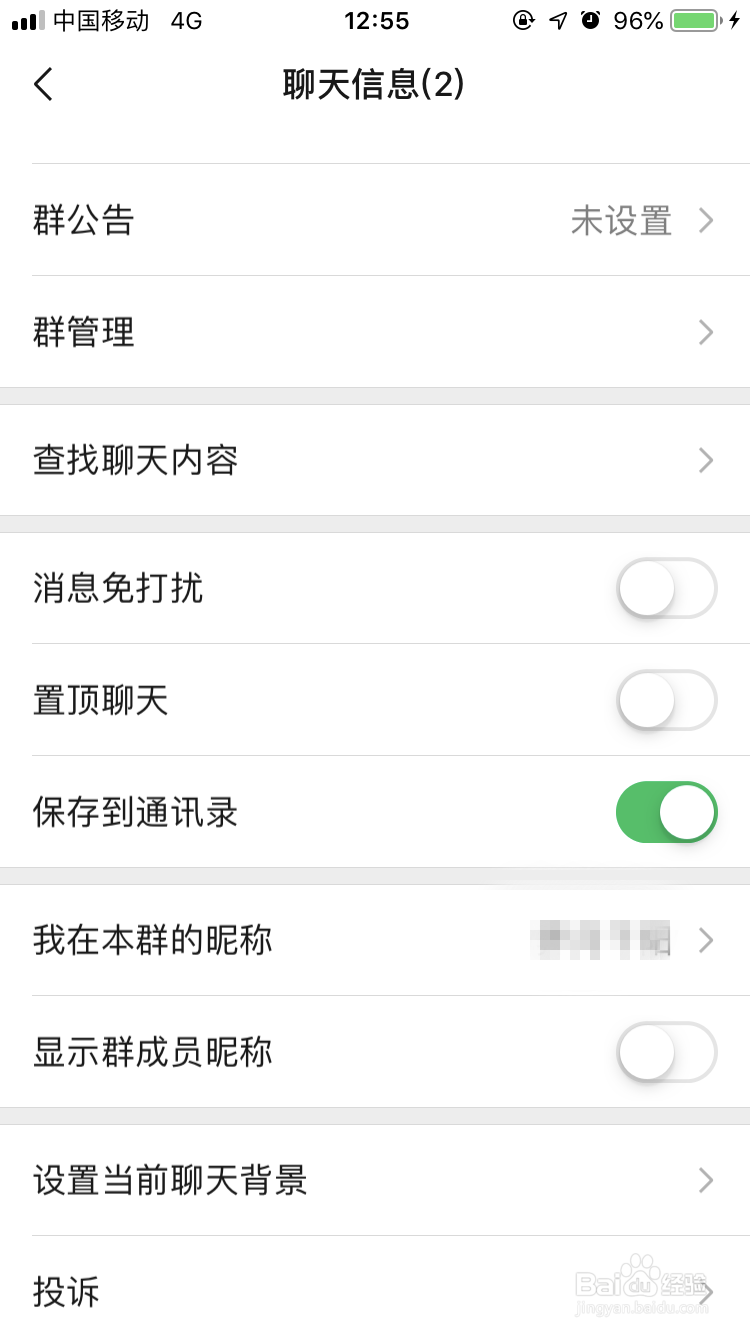Tap 未设置 to set group announcement

621,220
